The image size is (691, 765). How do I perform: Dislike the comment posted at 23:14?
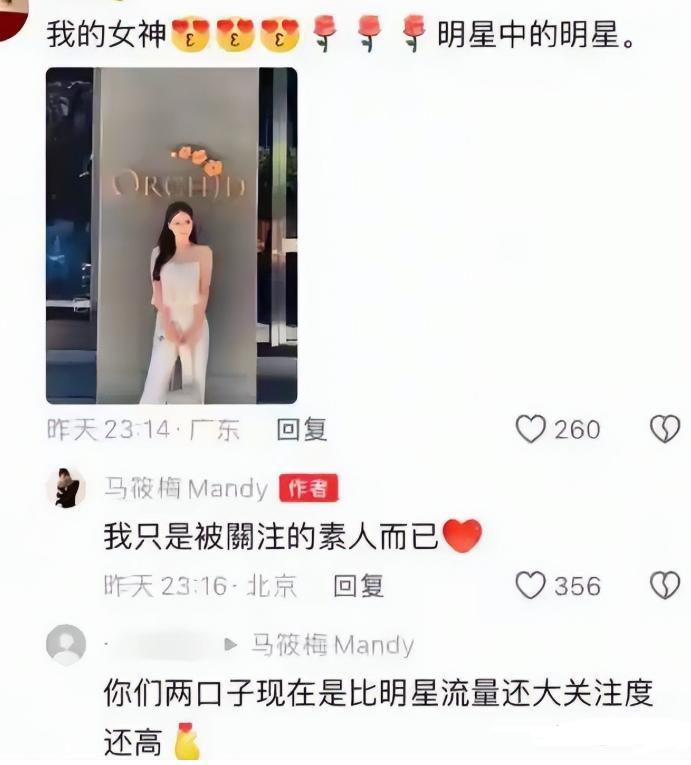[665, 430]
